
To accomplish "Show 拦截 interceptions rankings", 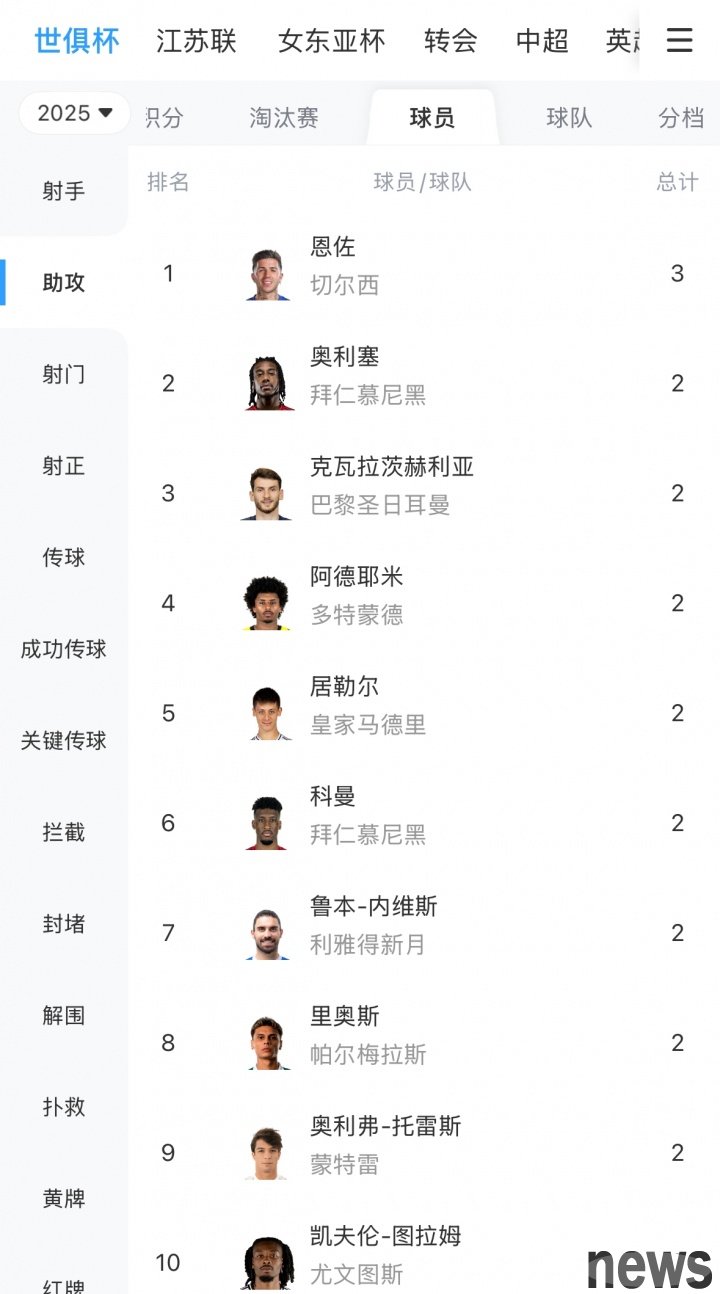I will pyautogui.click(x=64, y=832).
